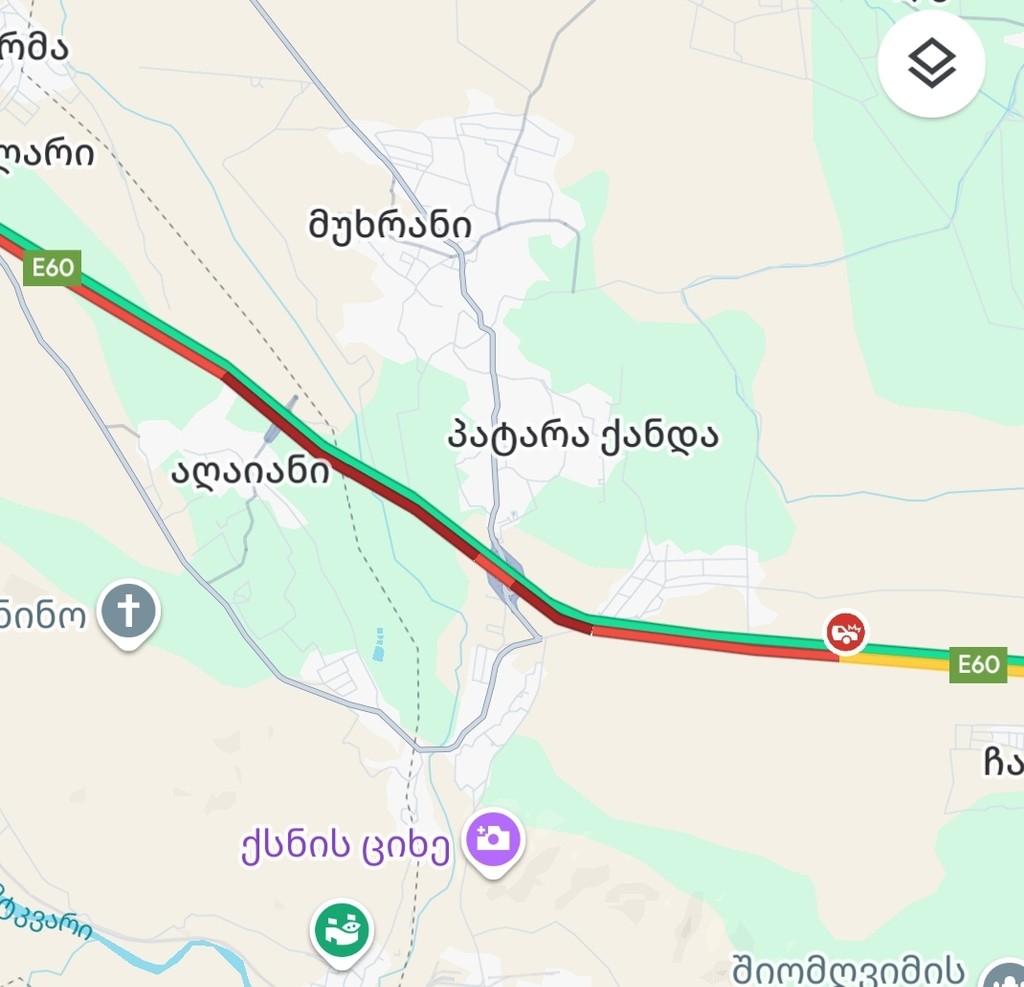Tap the crash incident icon on E60
1024x987 pixels.
pyautogui.click(x=845, y=633)
